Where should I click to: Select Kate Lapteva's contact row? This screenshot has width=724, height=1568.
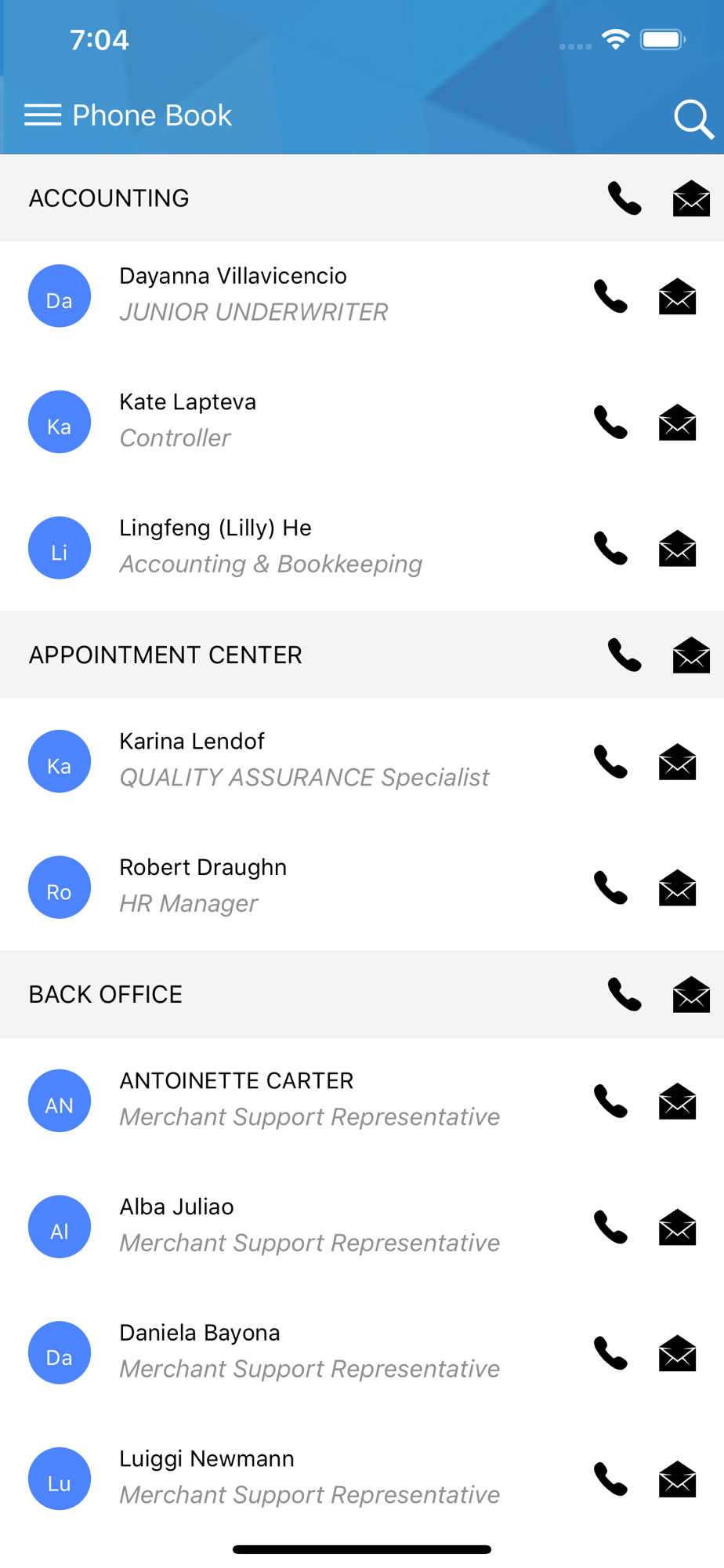pyautogui.click(x=188, y=420)
